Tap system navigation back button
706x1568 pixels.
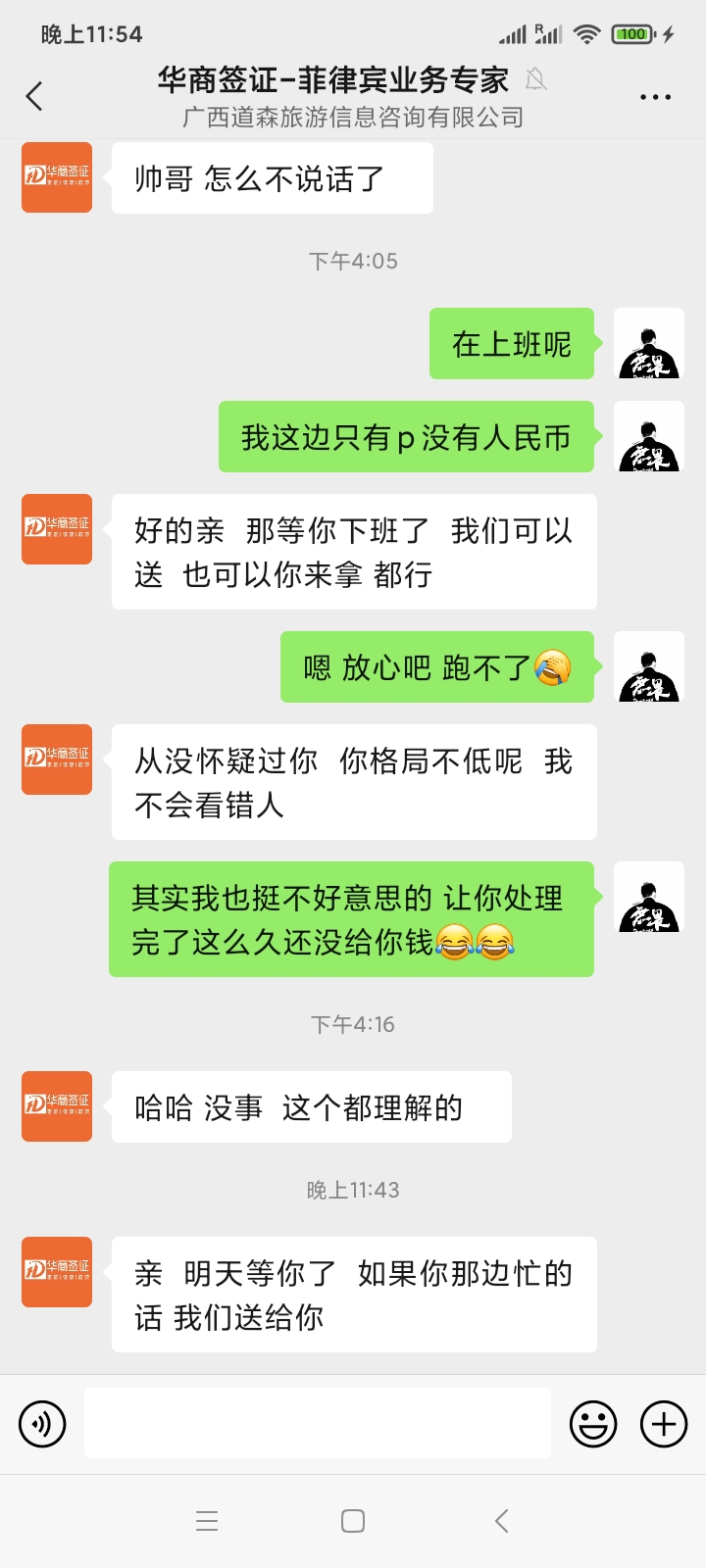click(501, 1521)
